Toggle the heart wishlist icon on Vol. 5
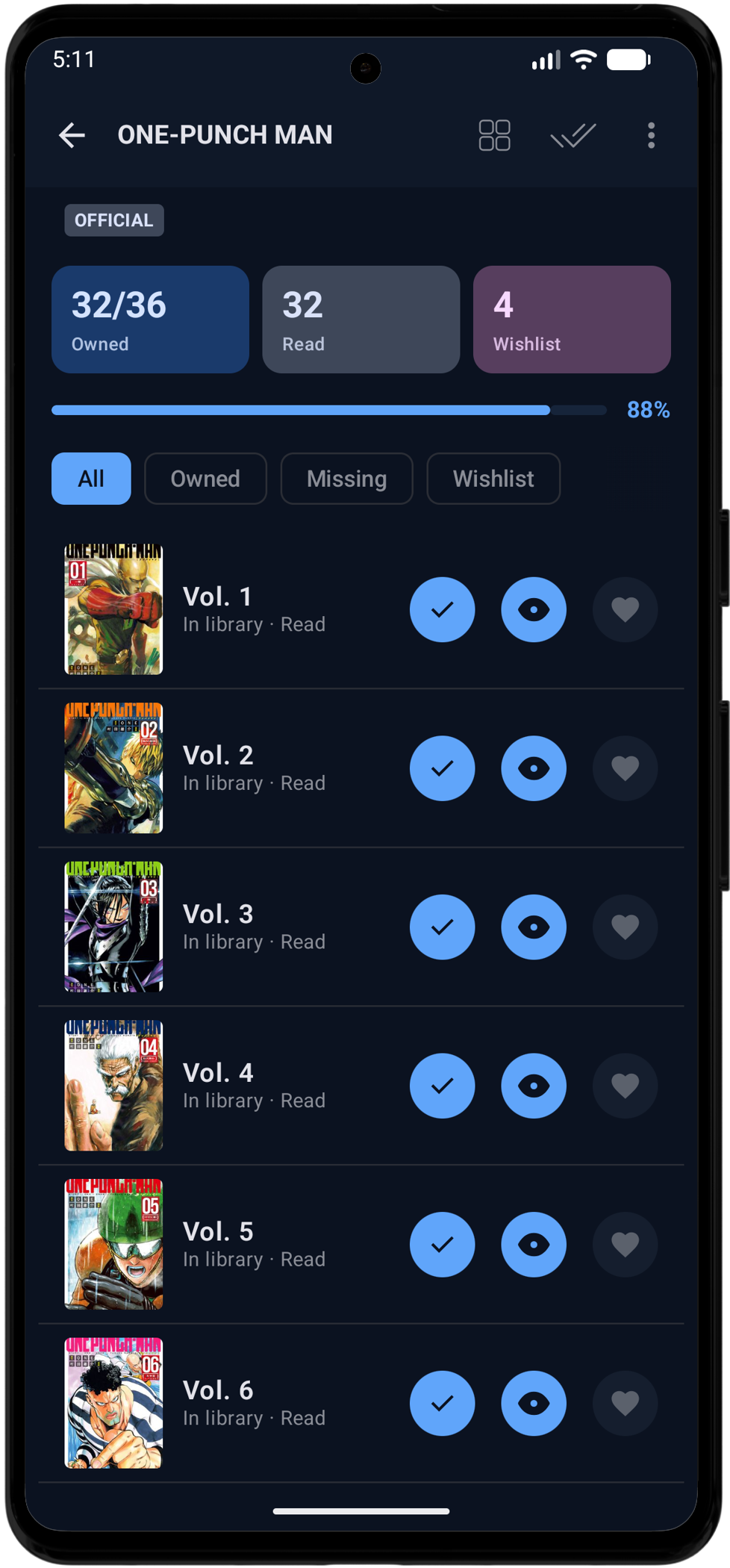The width and height of the screenshot is (730, 1568). (x=625, y=1245)
